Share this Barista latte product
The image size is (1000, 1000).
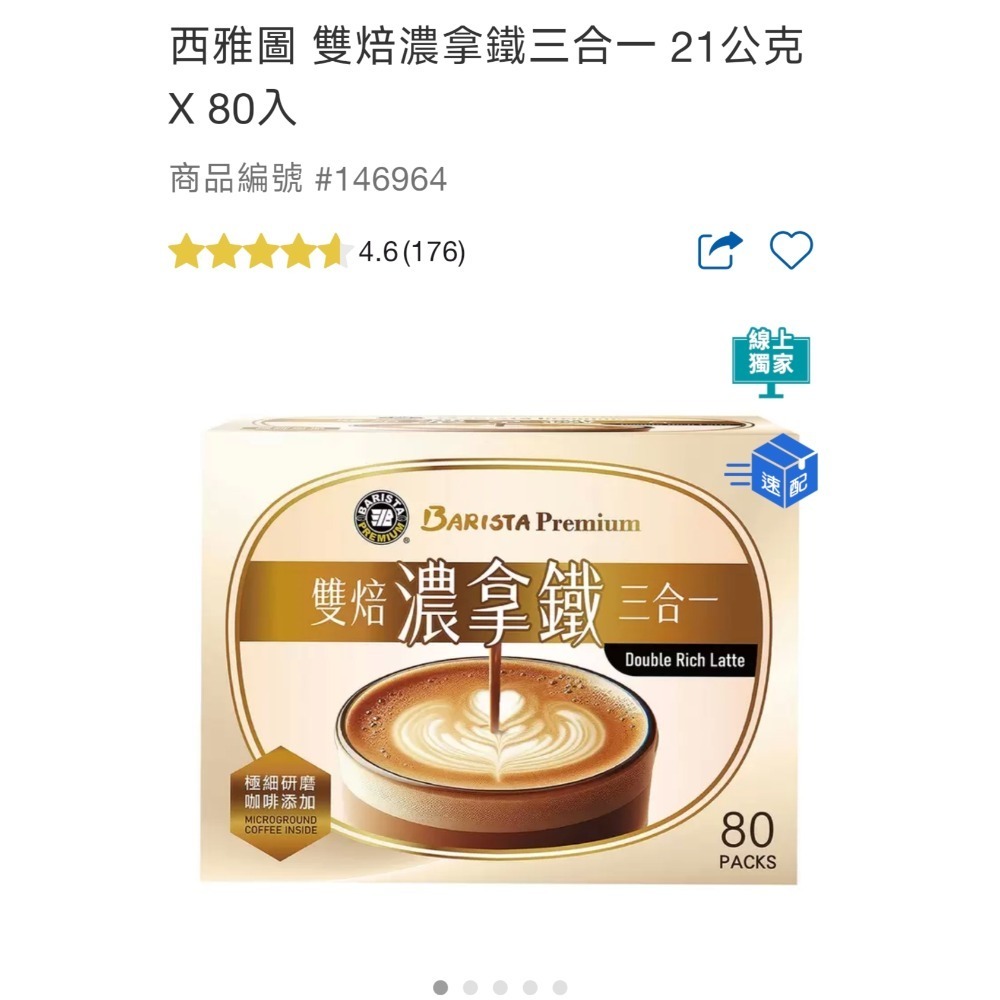click(720, 251)
